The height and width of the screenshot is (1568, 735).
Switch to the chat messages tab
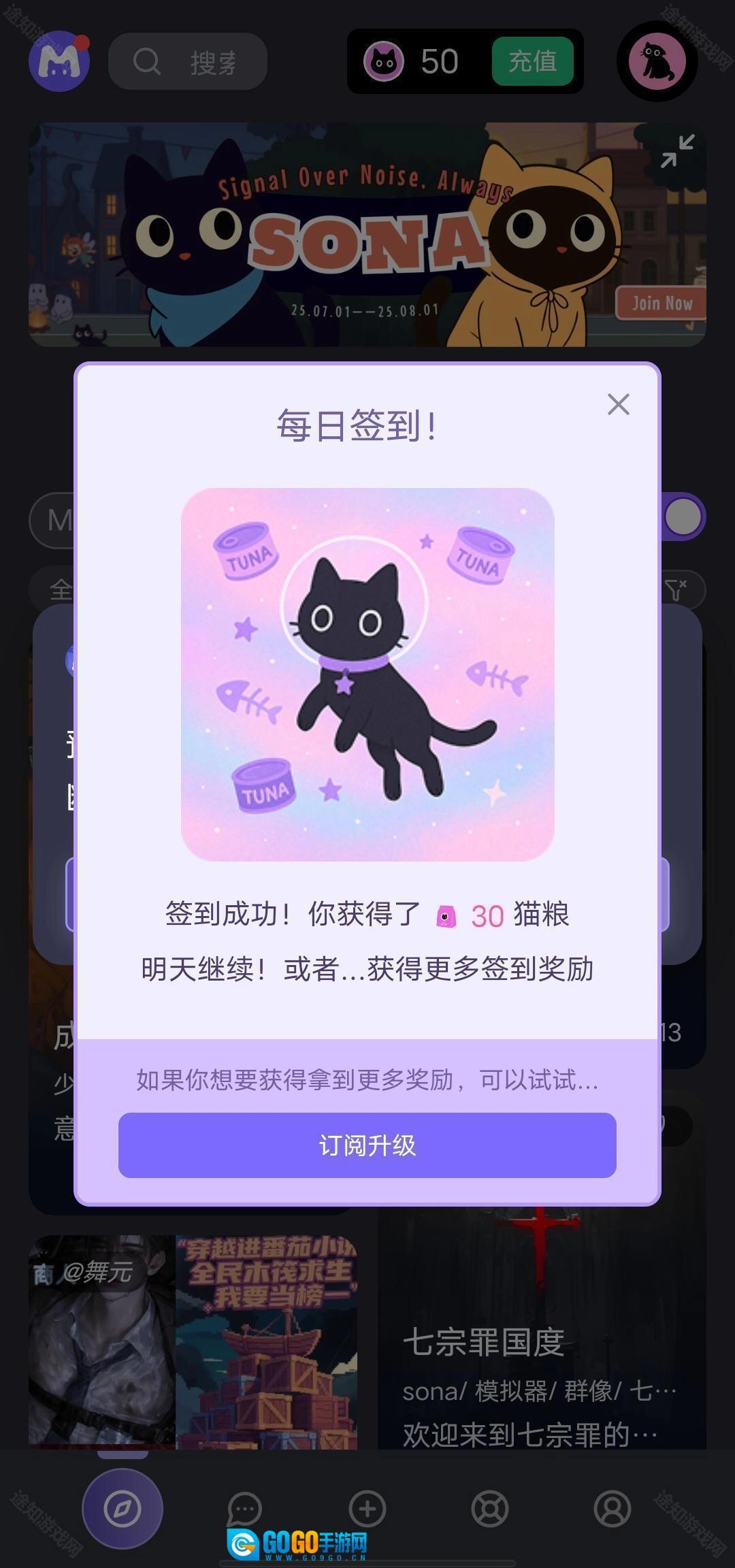point(244,1508)
